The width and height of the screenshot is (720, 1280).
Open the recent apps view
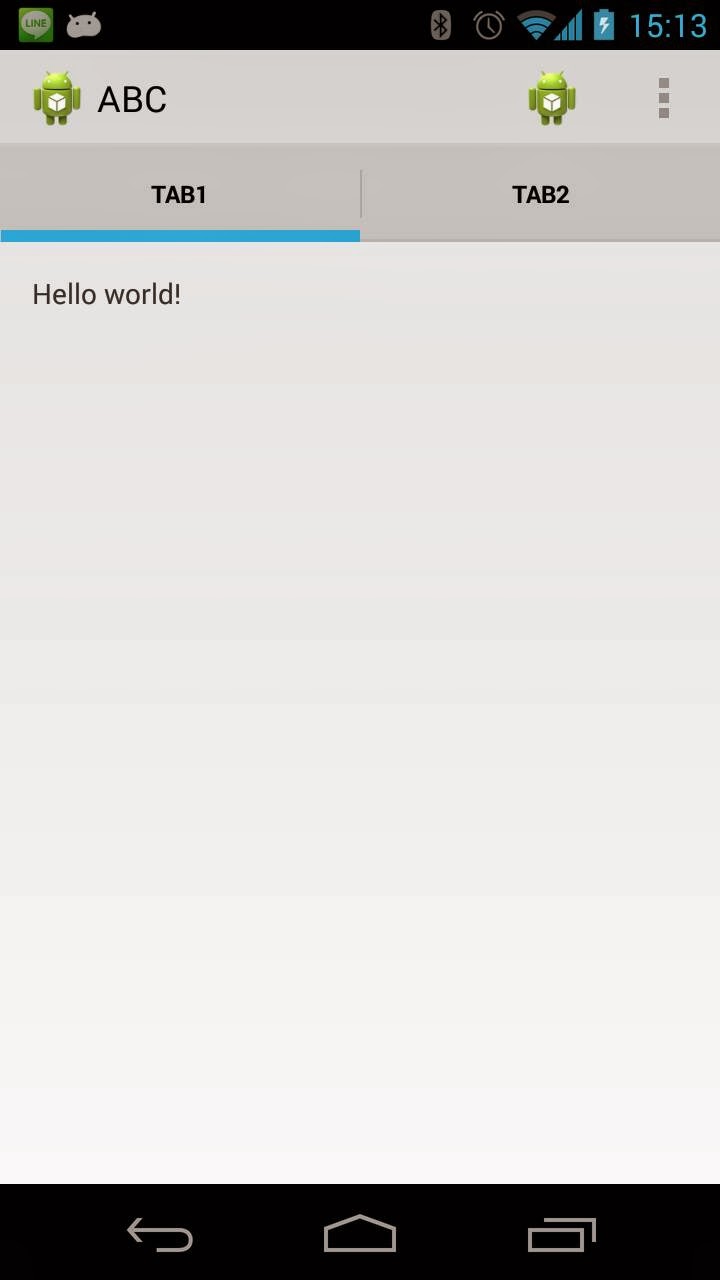(x=562, y=1234)
